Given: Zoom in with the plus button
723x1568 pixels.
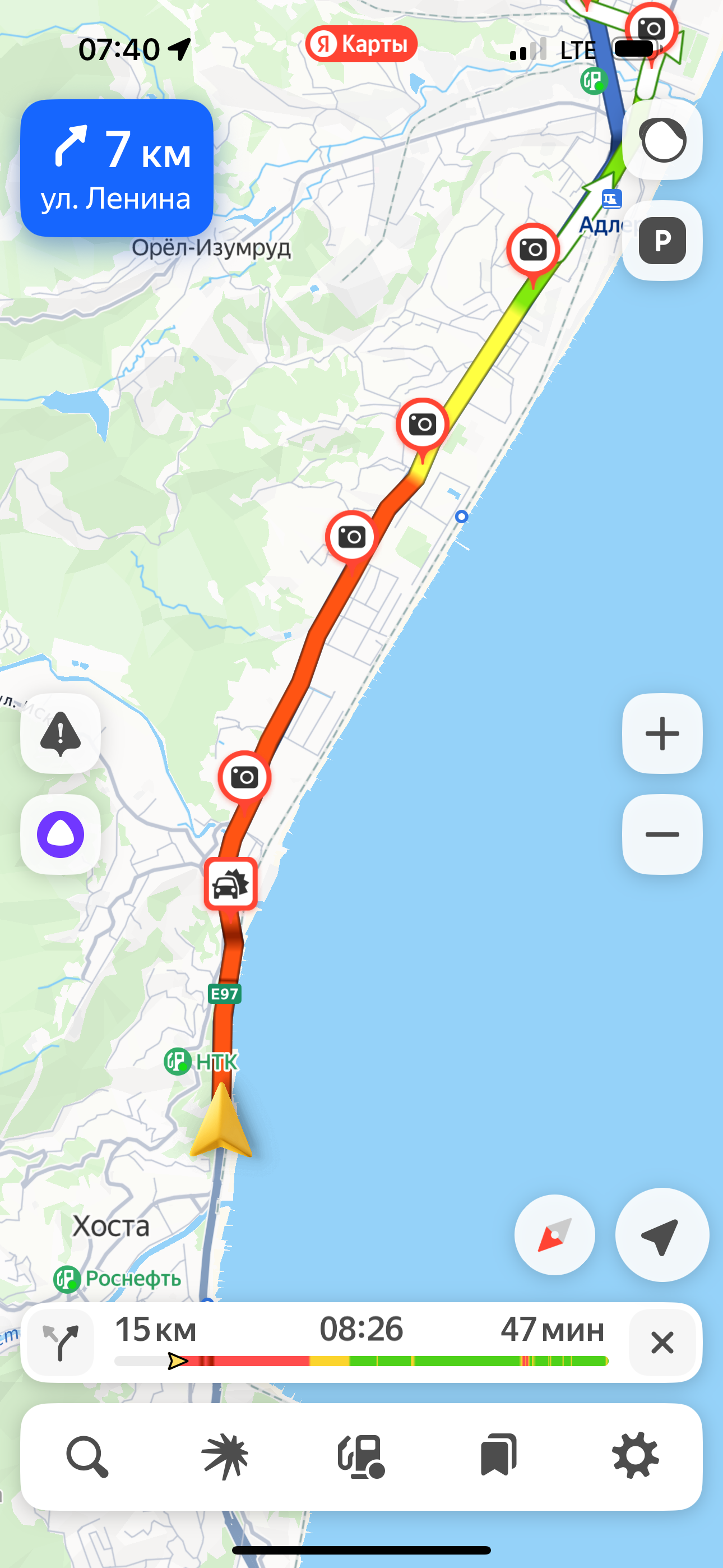Looking at the screenshot, I should tap(662, 734).
